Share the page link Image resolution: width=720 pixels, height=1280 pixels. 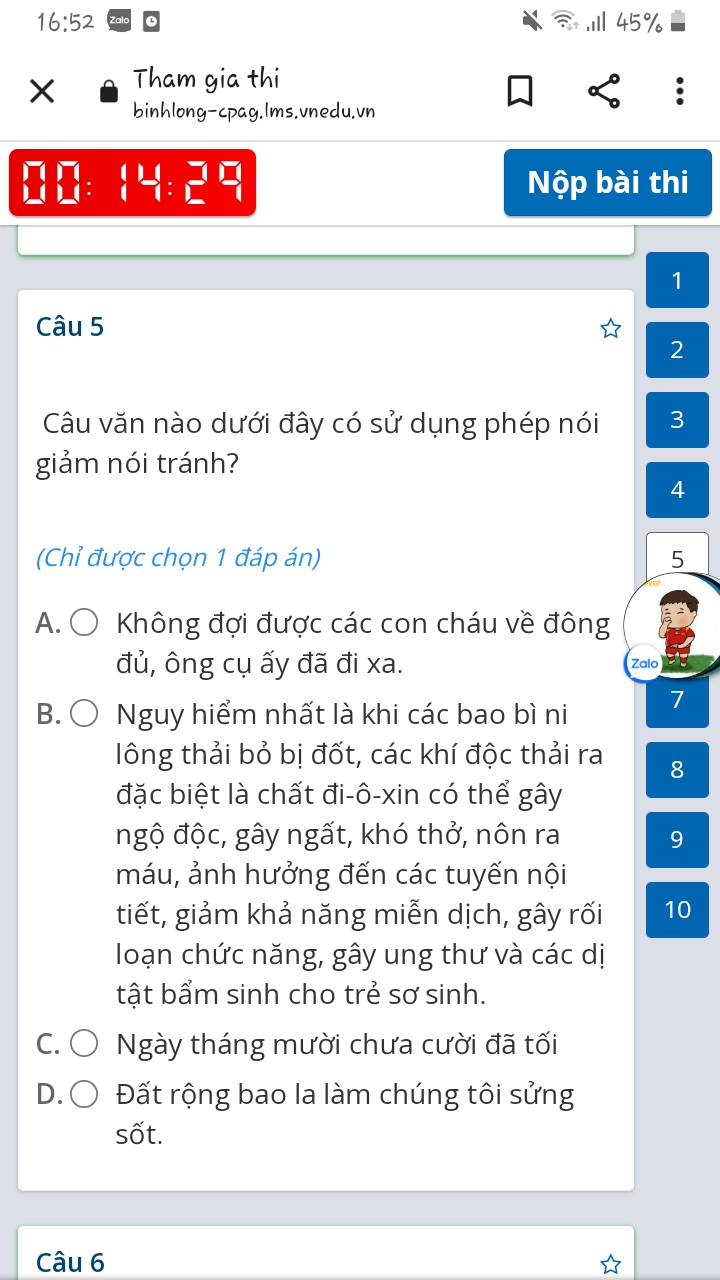[x=604, y=91]
